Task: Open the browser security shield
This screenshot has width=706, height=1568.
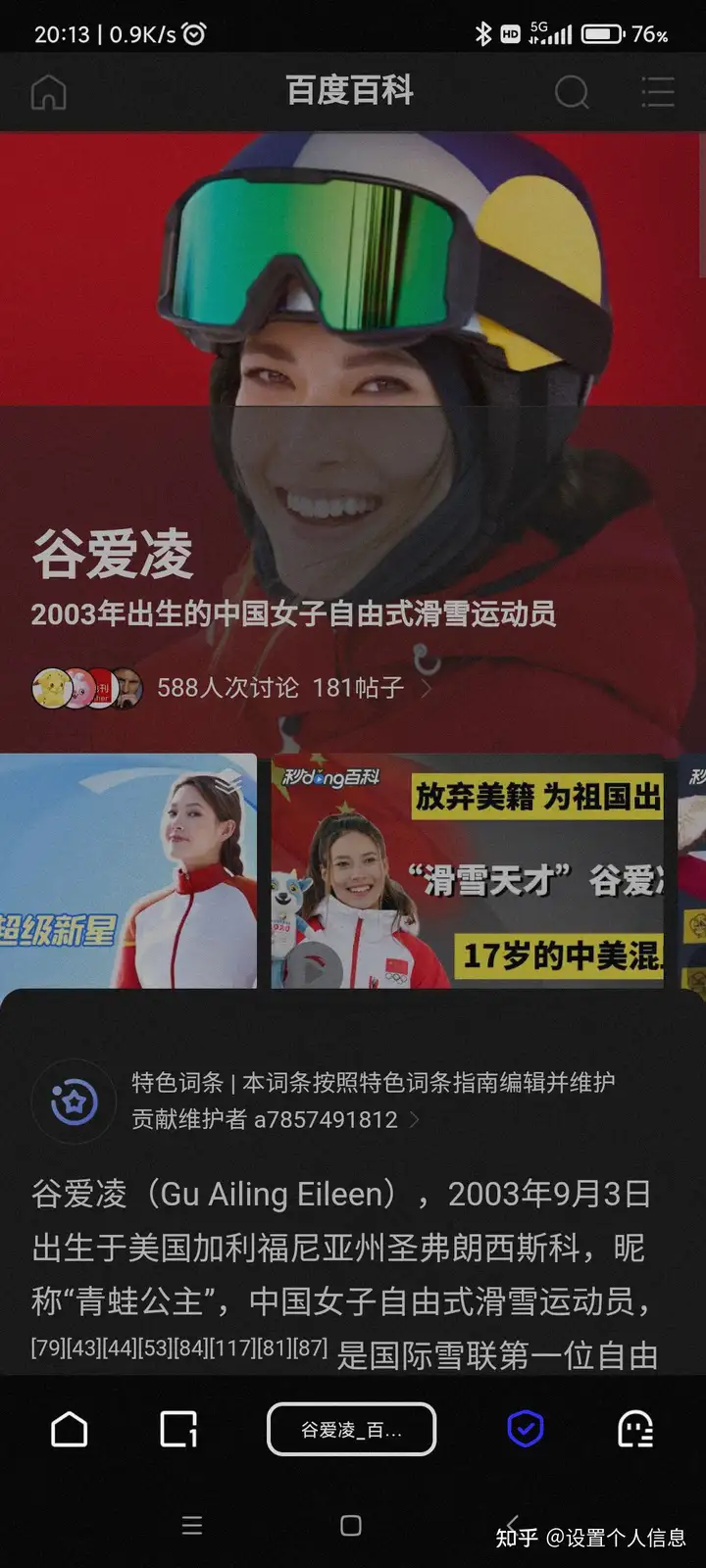Action: (526, 1430)
